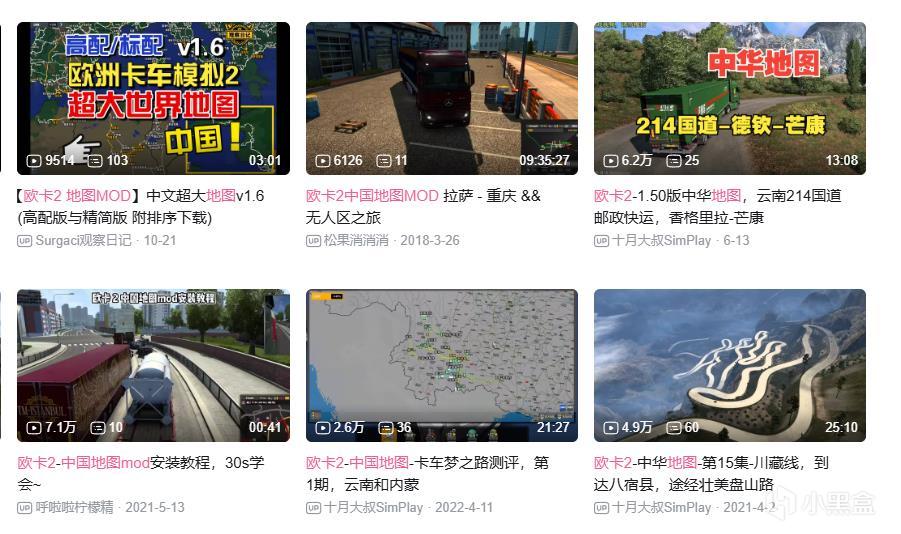Visit uploader Surgaci观察日记's profile
This screenshot has height=534, width=901.
(84, 241)
